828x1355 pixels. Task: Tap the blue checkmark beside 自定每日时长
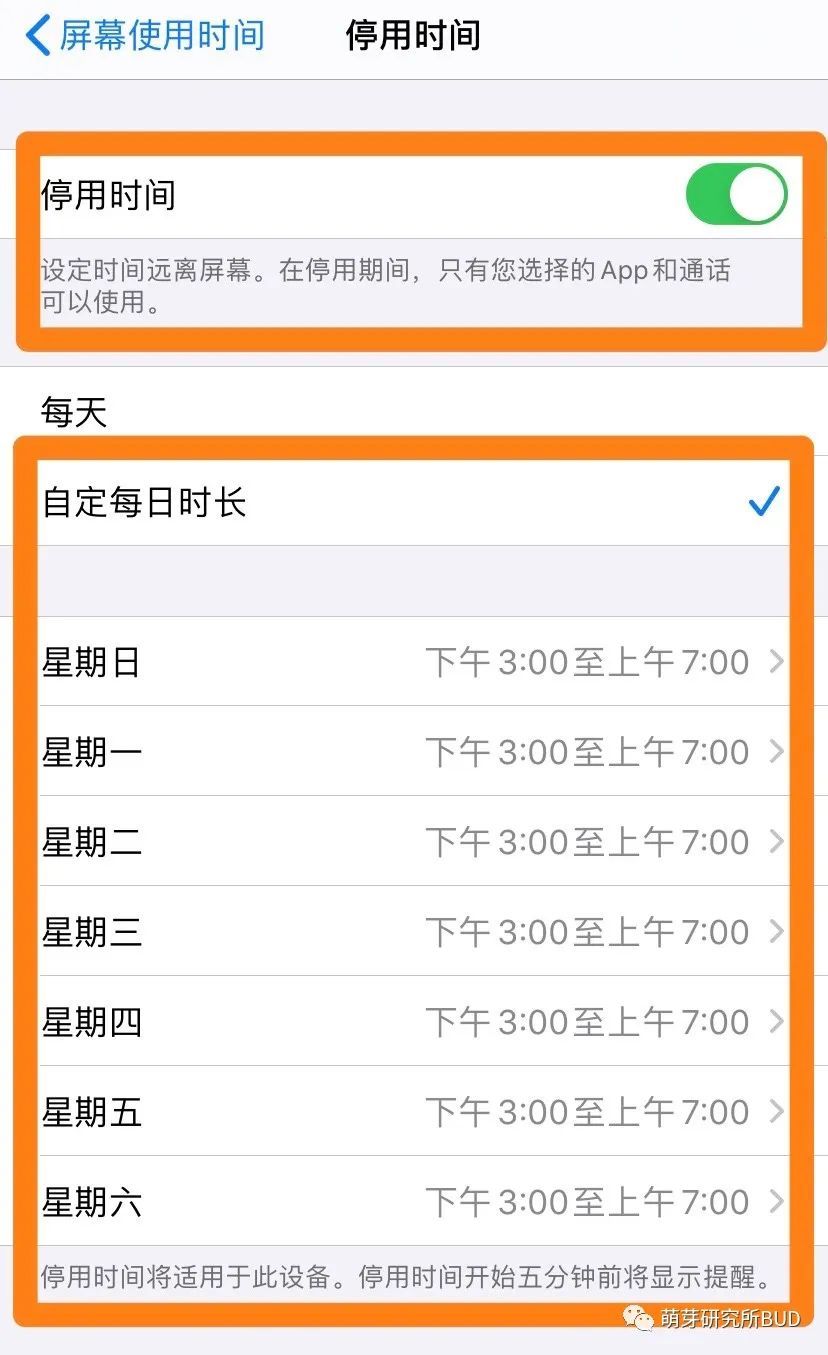click(763, 503)
